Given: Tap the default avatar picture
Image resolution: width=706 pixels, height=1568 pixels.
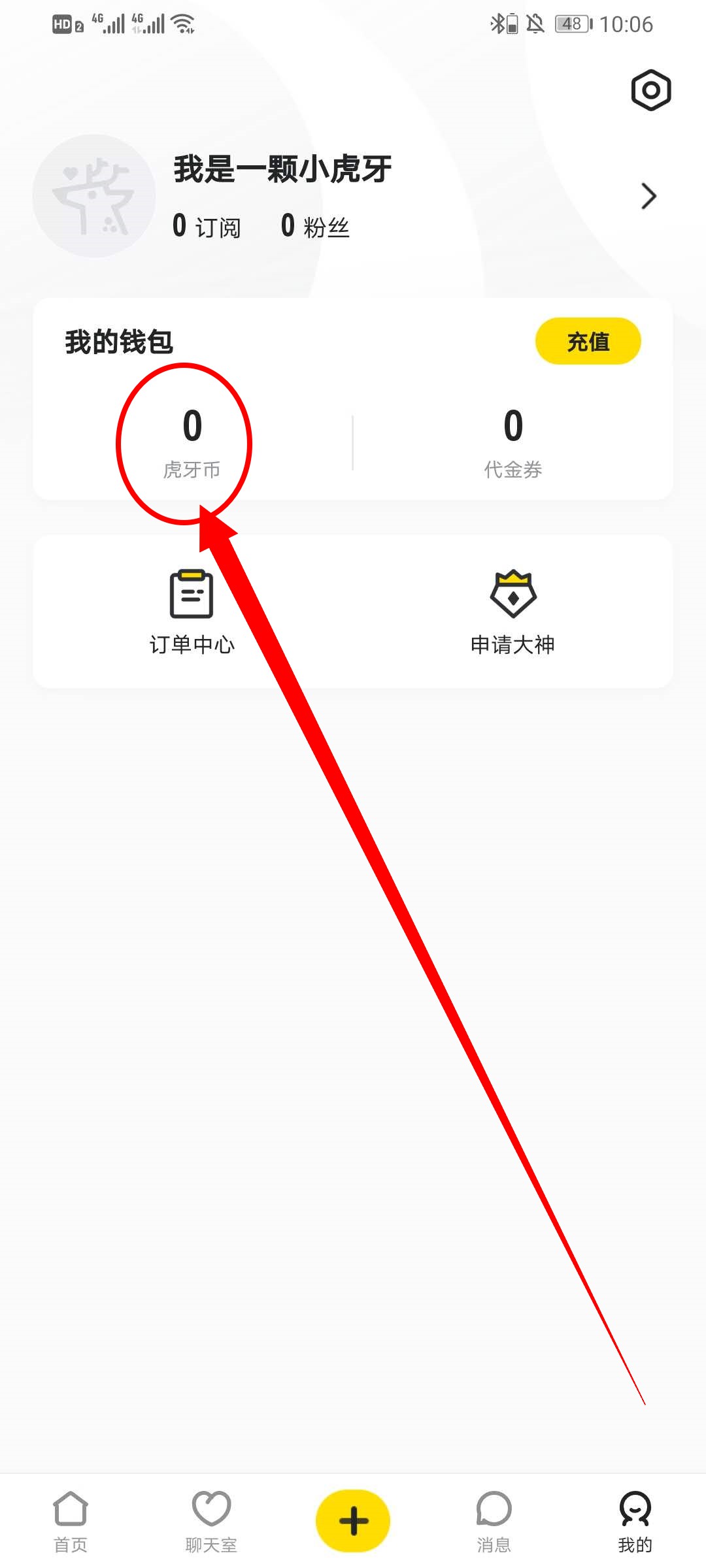Looking at the screenshot, I should [x=94, y=196].
